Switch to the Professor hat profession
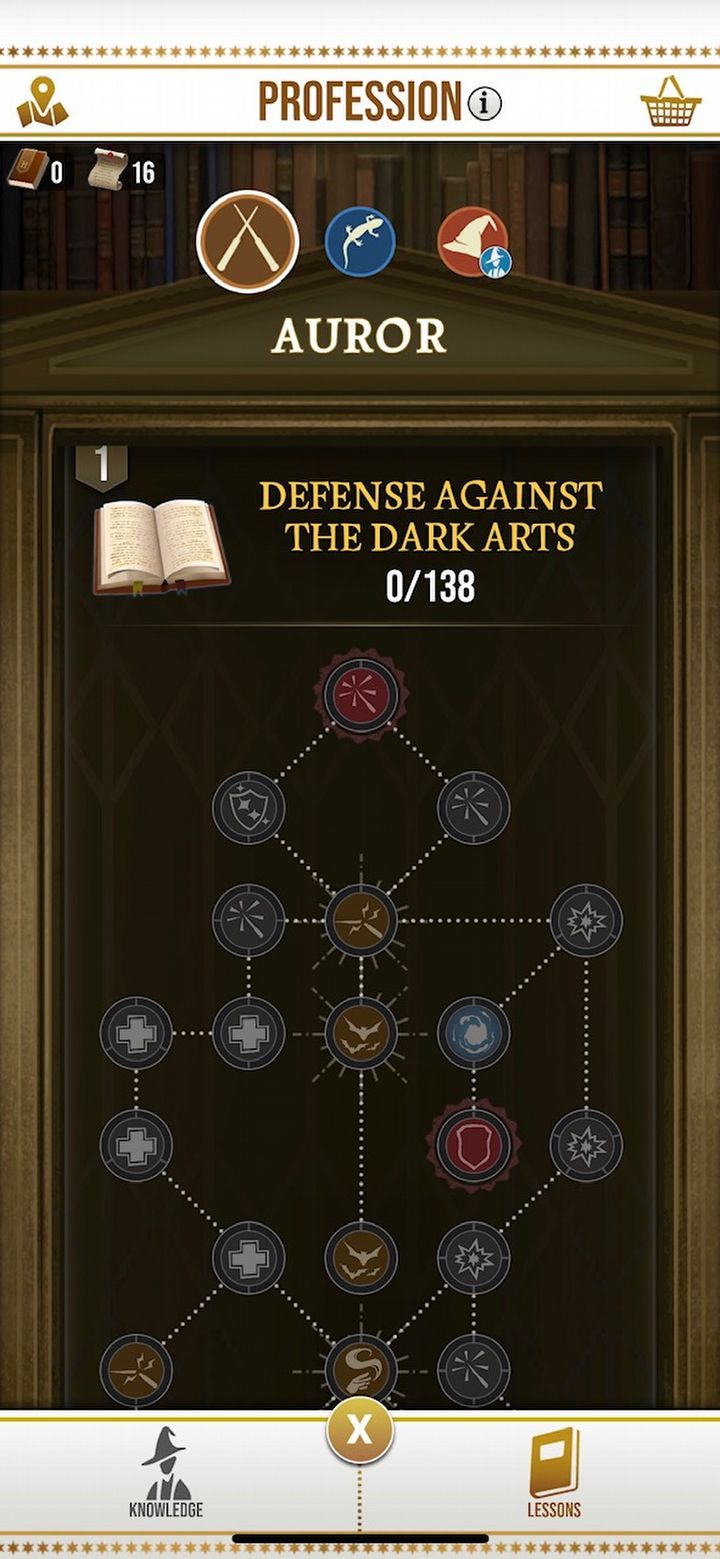This screenshot has width=720, height=1559. tap(473, 242)
